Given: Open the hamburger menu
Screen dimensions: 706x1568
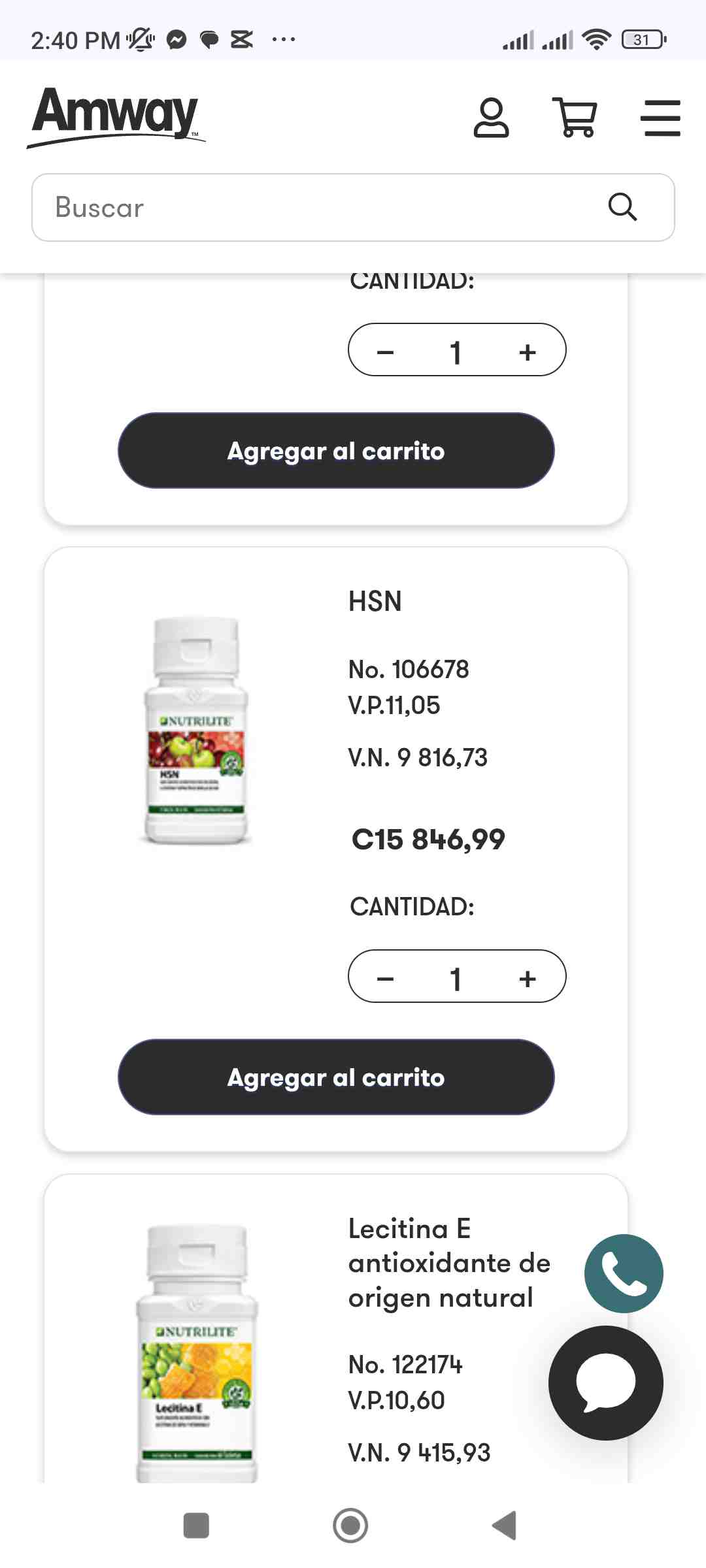Looking at the screenshot, I should click(x=662, y=118).
